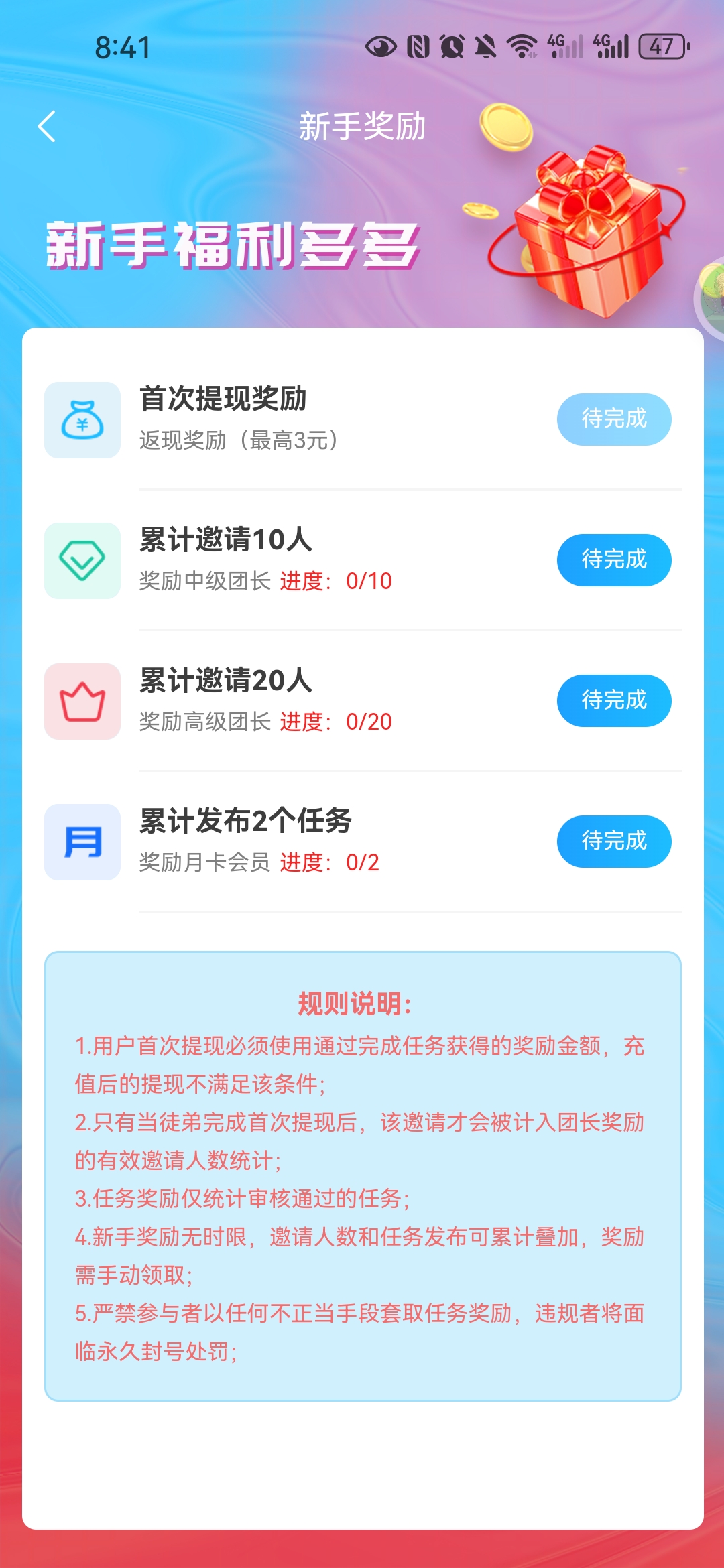The width and height of the screenshot is (724, 1568).
Task: Click the Wi-Fi indicator in status bar
Action: (x=521, y=46)
